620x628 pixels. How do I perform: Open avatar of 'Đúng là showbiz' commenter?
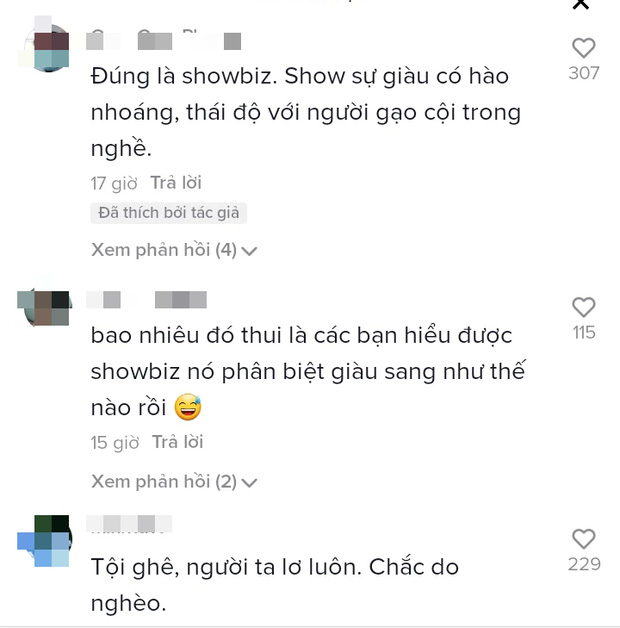[45, 47]
